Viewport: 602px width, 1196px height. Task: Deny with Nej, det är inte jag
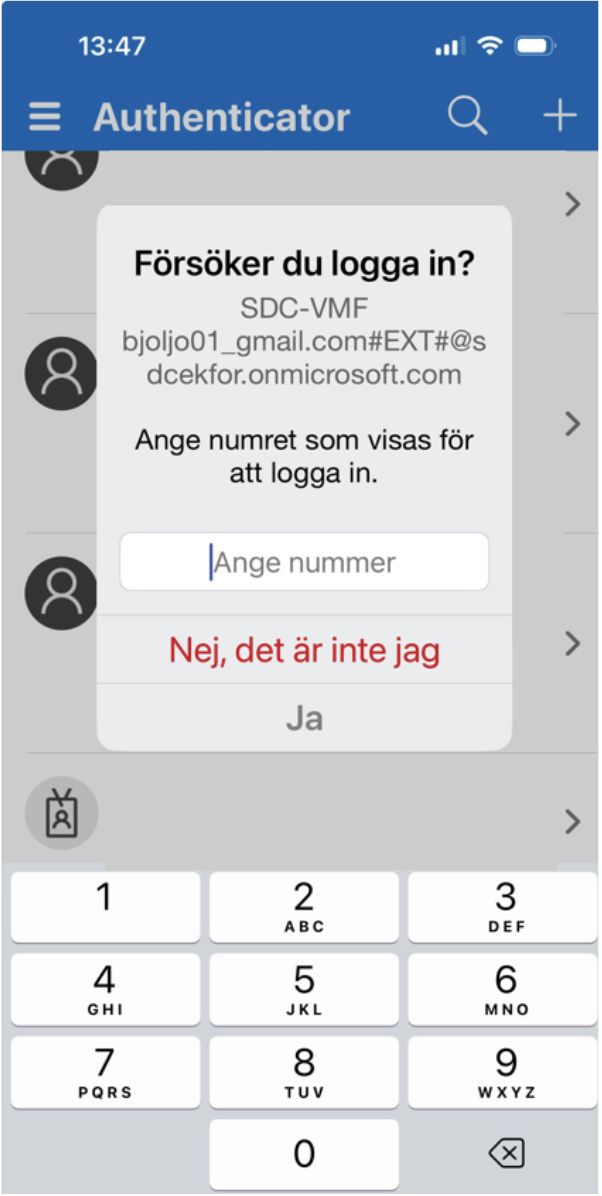[304, 651]
